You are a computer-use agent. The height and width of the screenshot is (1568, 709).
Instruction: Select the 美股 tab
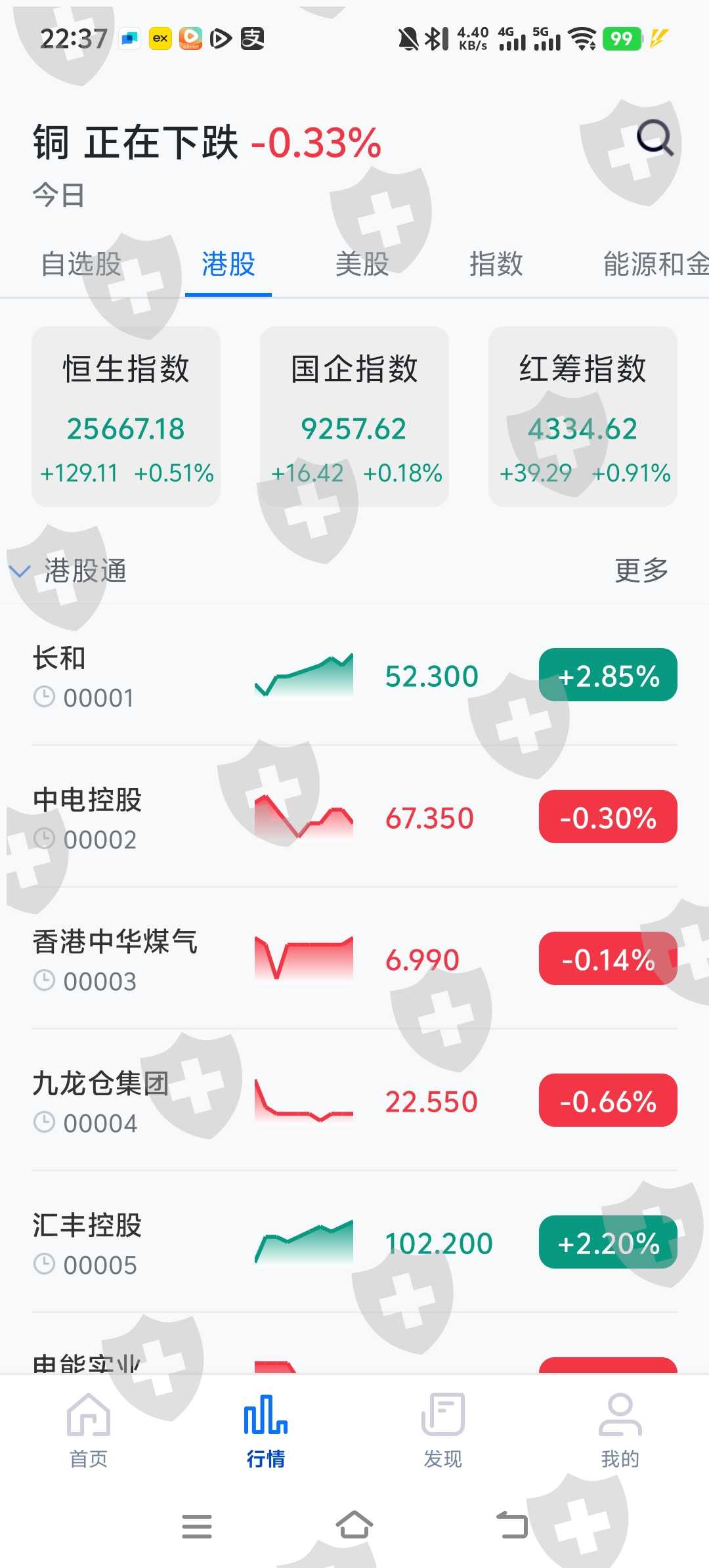pyautogui.click(x=362, y=264)
